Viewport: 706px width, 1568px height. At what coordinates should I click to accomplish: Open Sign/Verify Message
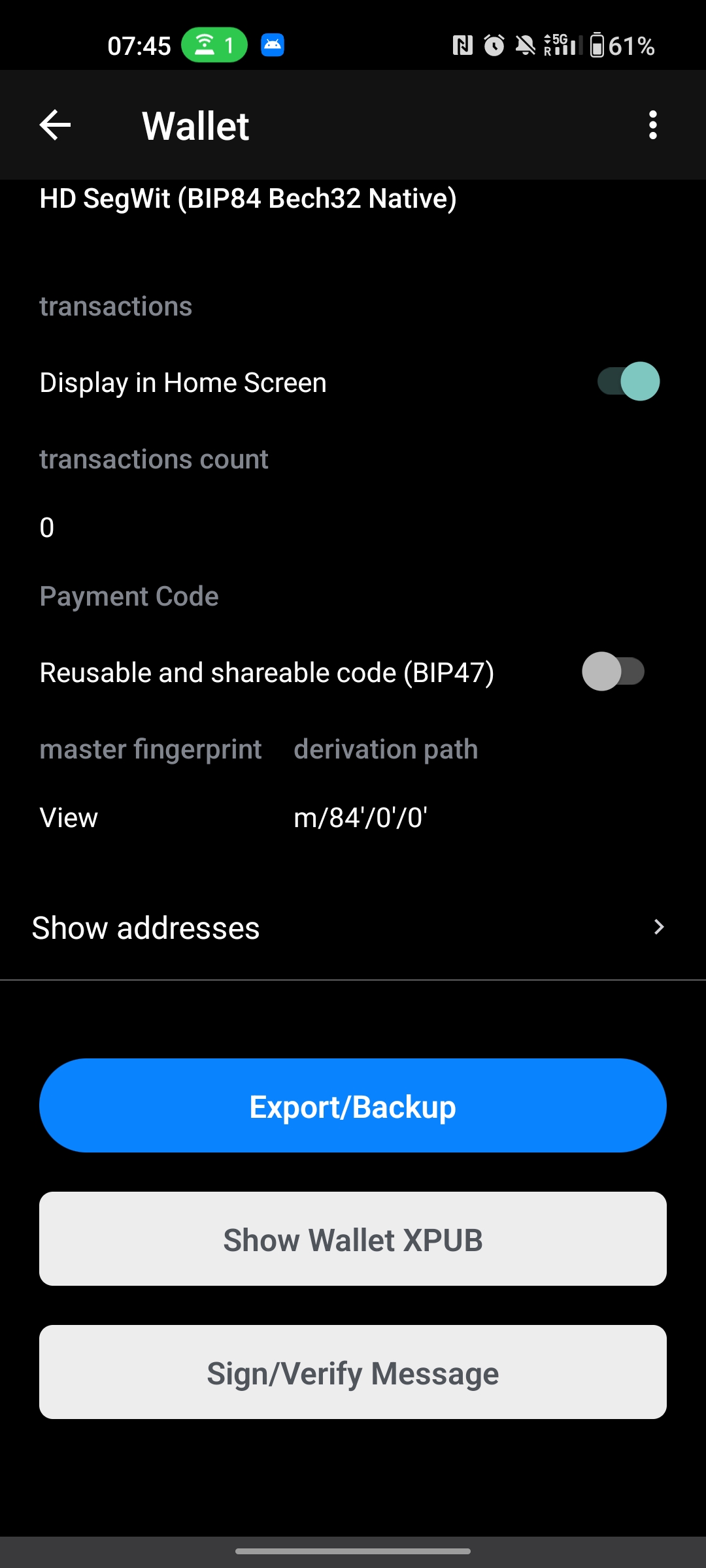click(353, 1372)
